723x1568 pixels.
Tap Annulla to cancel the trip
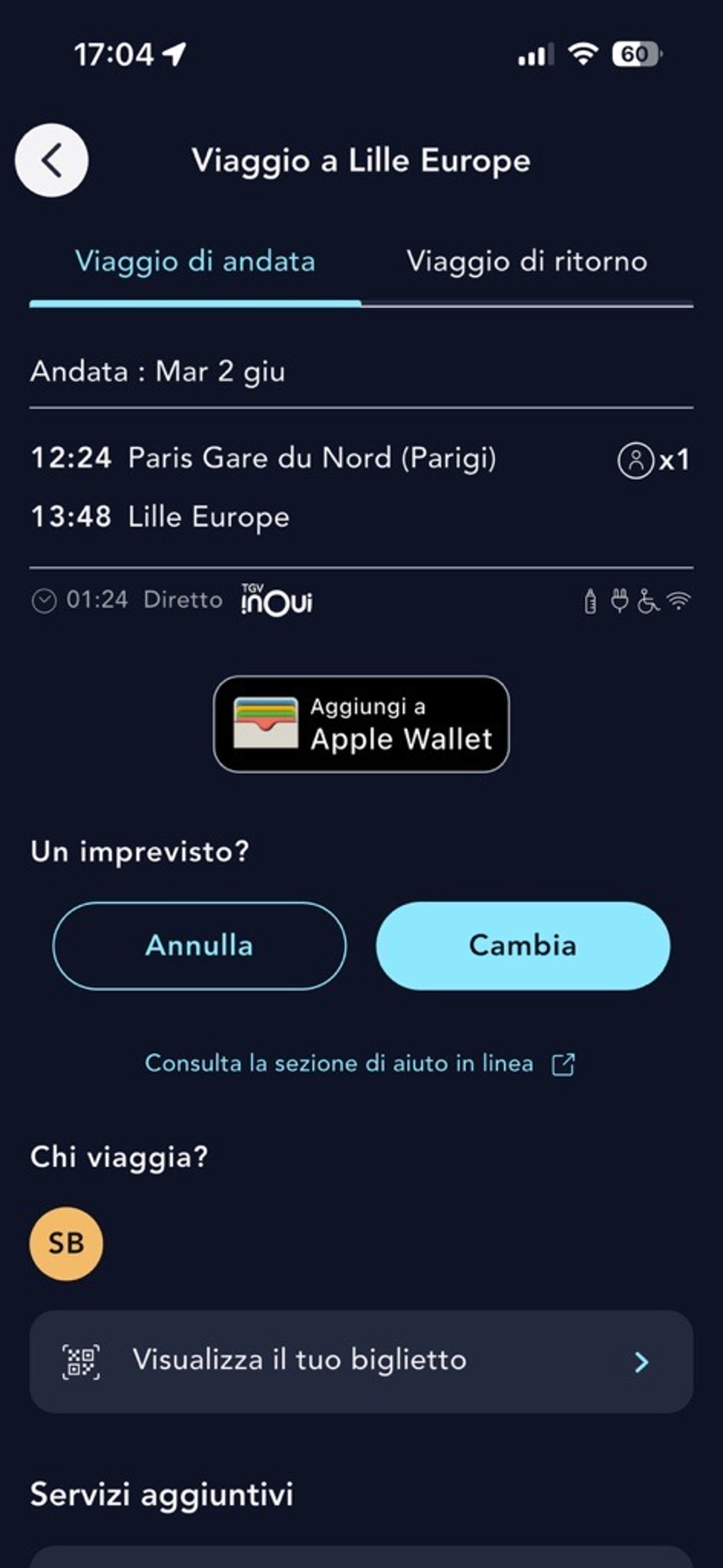point(200,945)
